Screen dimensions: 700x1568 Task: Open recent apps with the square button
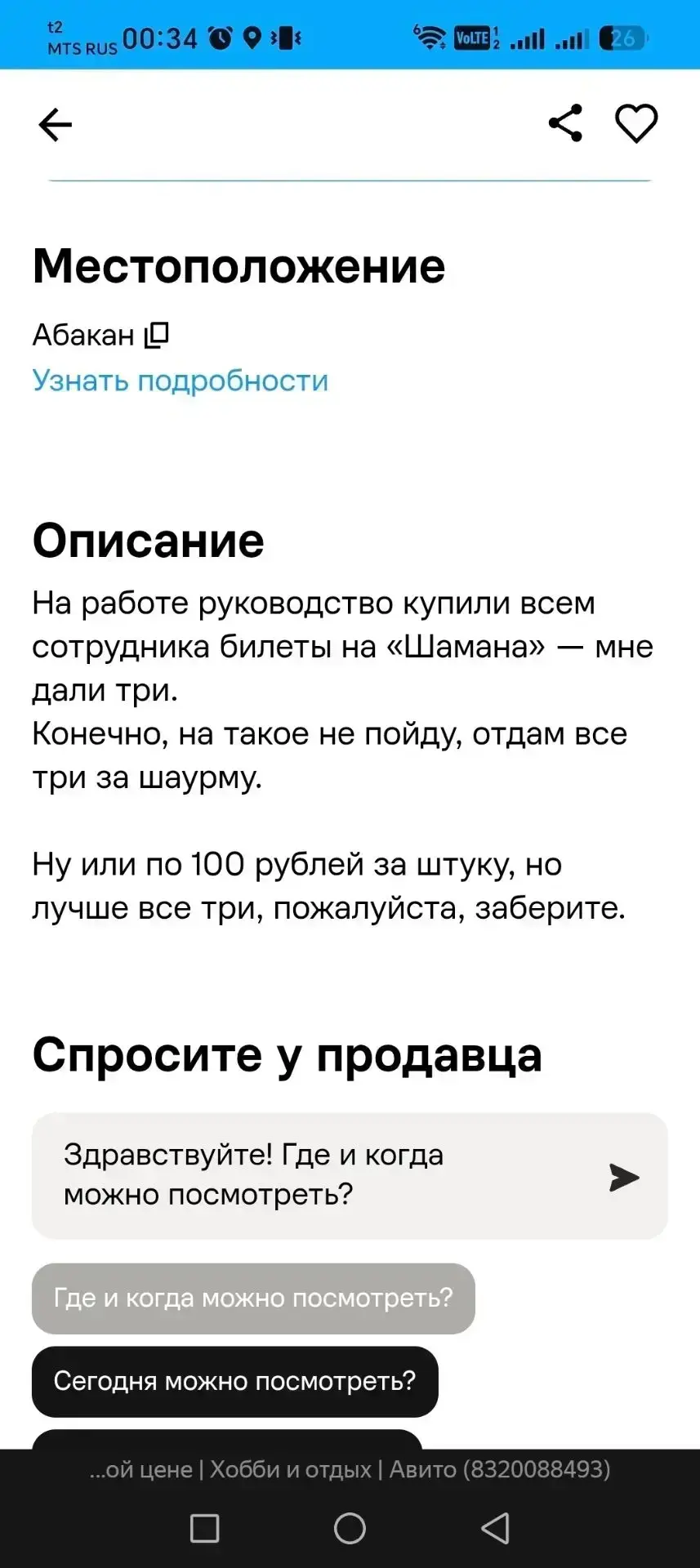coord(204,1528)
